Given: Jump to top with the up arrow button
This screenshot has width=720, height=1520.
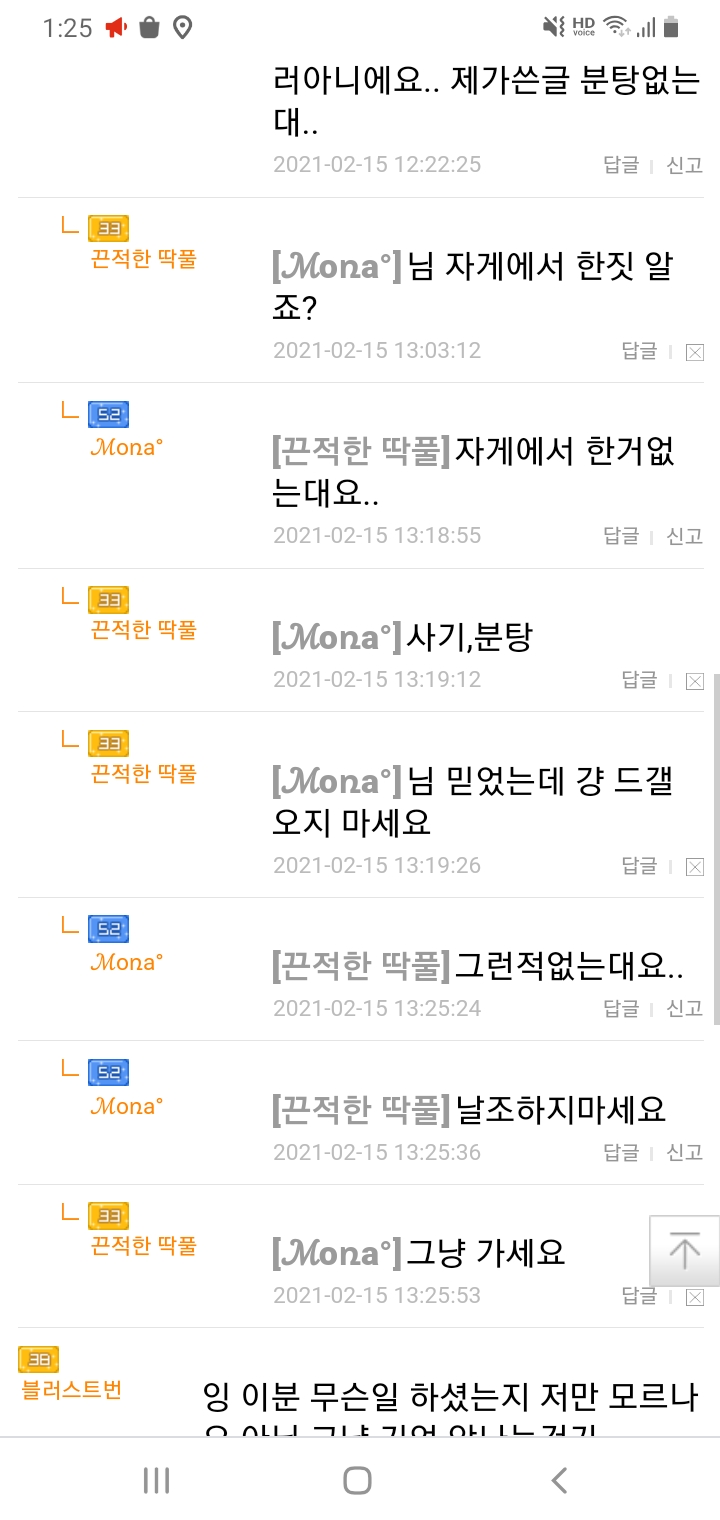Looking at the screenshot, I should 684,1251.
